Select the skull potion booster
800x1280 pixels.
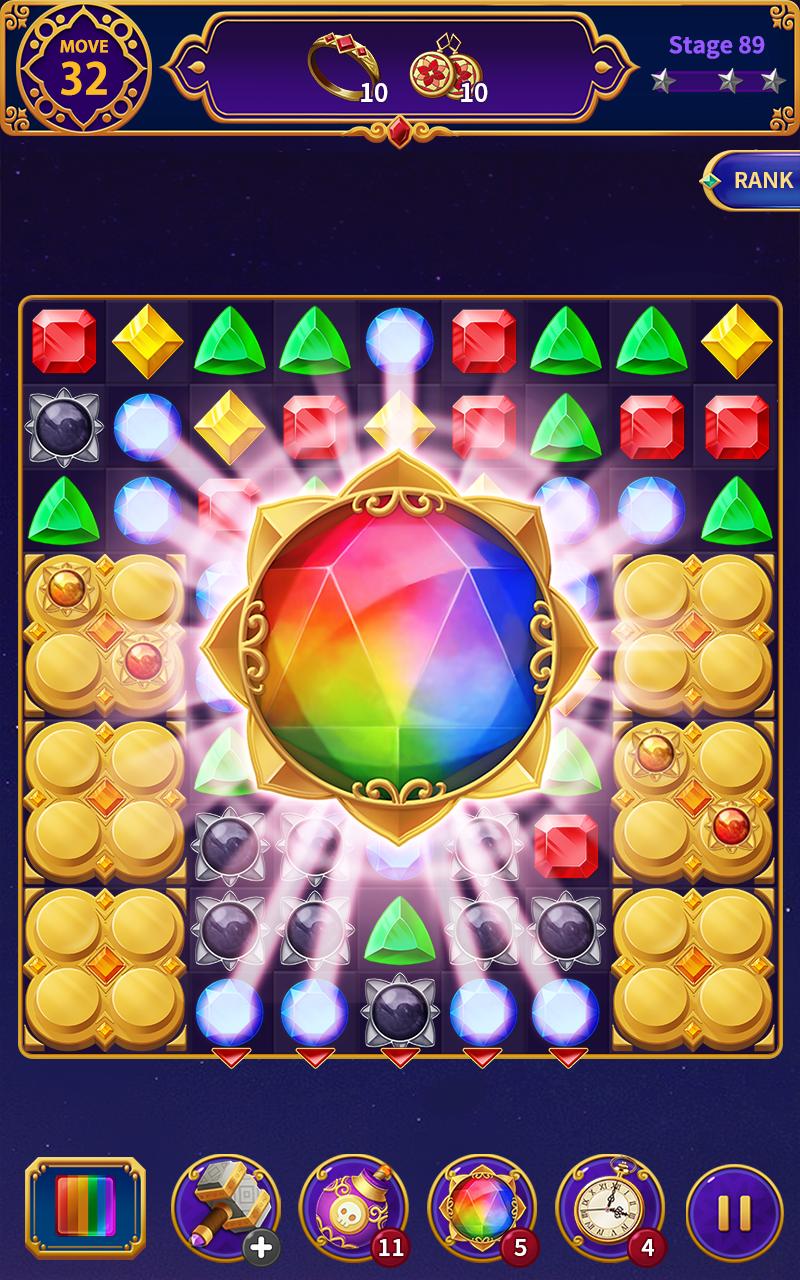tap(354, 1208)
